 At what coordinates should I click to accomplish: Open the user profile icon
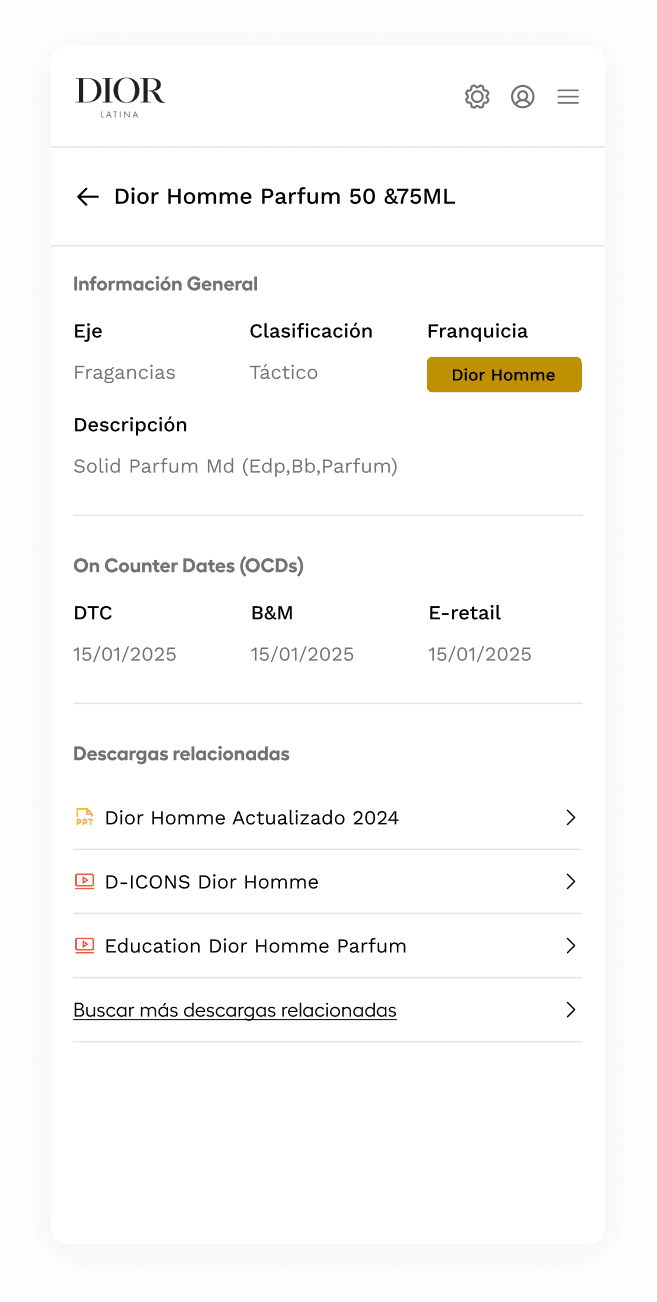(x=523, y=97)
